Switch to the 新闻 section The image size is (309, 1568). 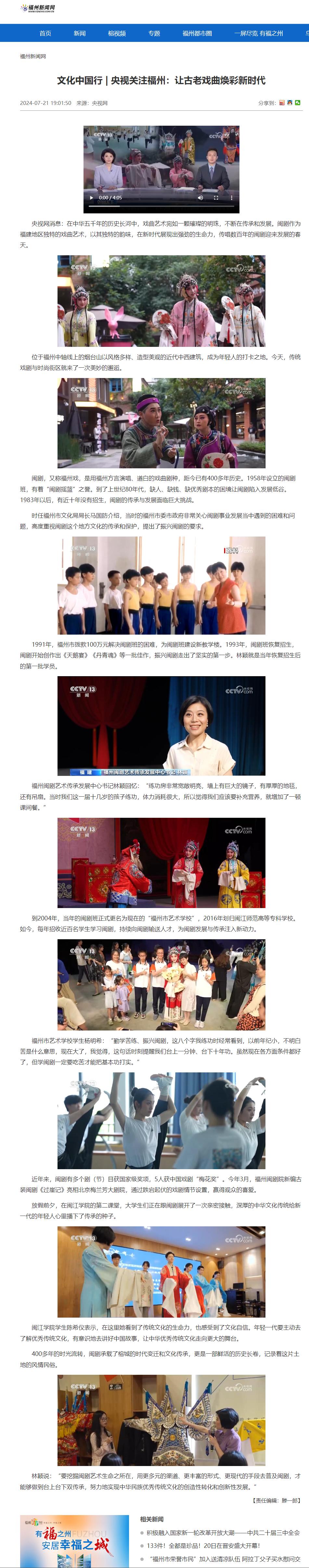click(80, 33)
